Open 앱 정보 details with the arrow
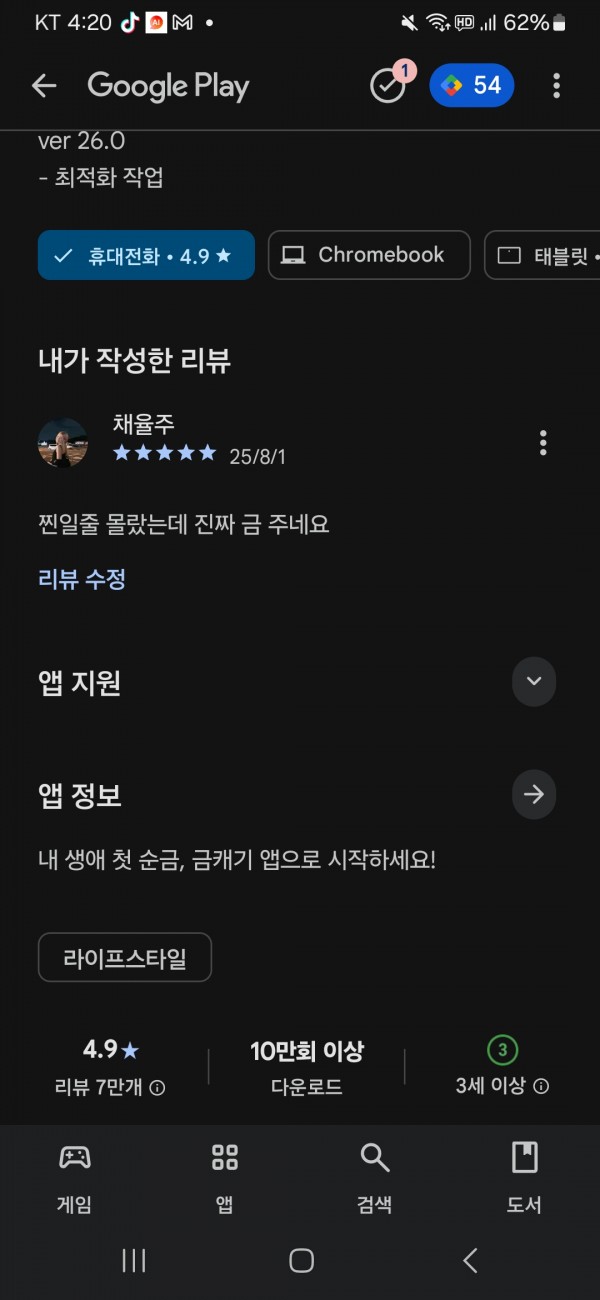 point(534,794)
